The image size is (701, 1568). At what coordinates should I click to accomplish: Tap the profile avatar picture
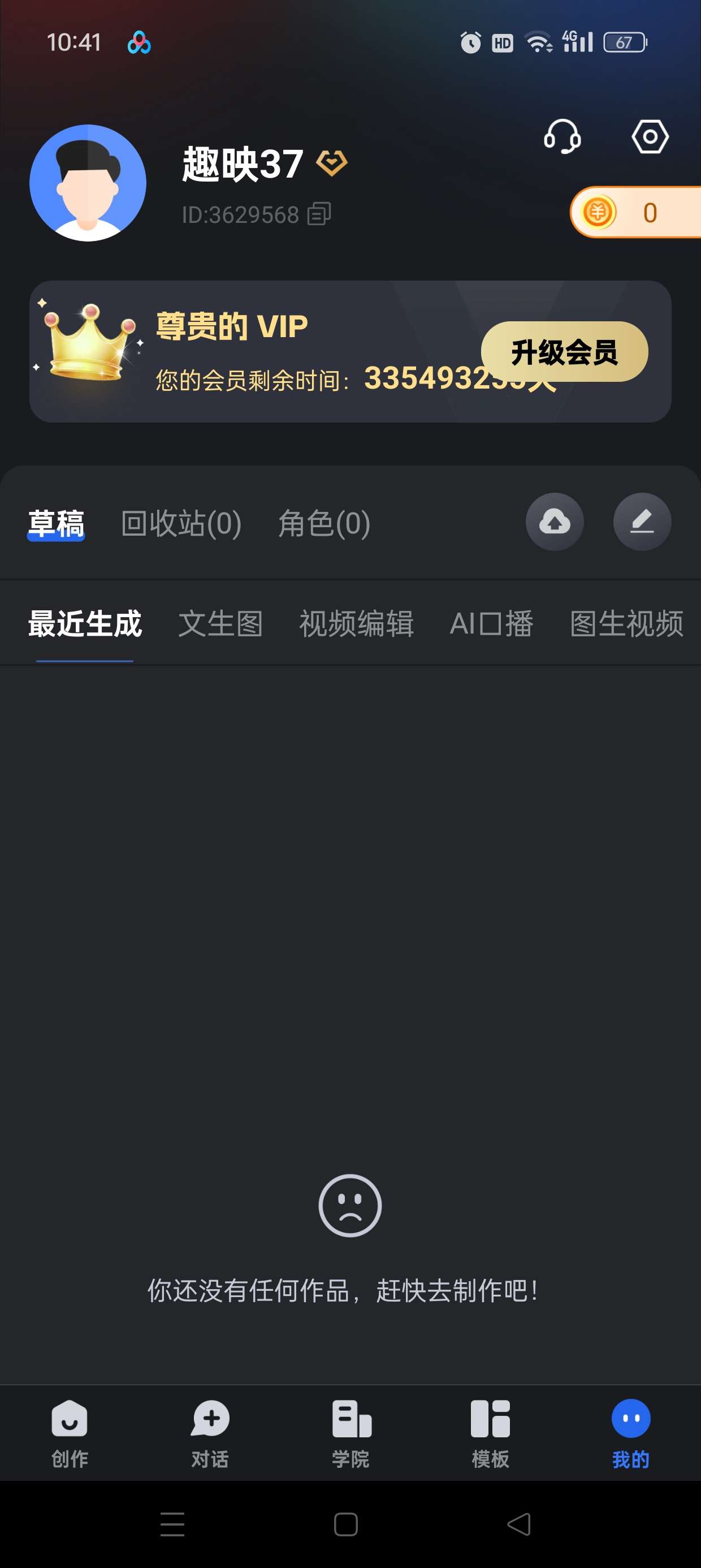88,183
